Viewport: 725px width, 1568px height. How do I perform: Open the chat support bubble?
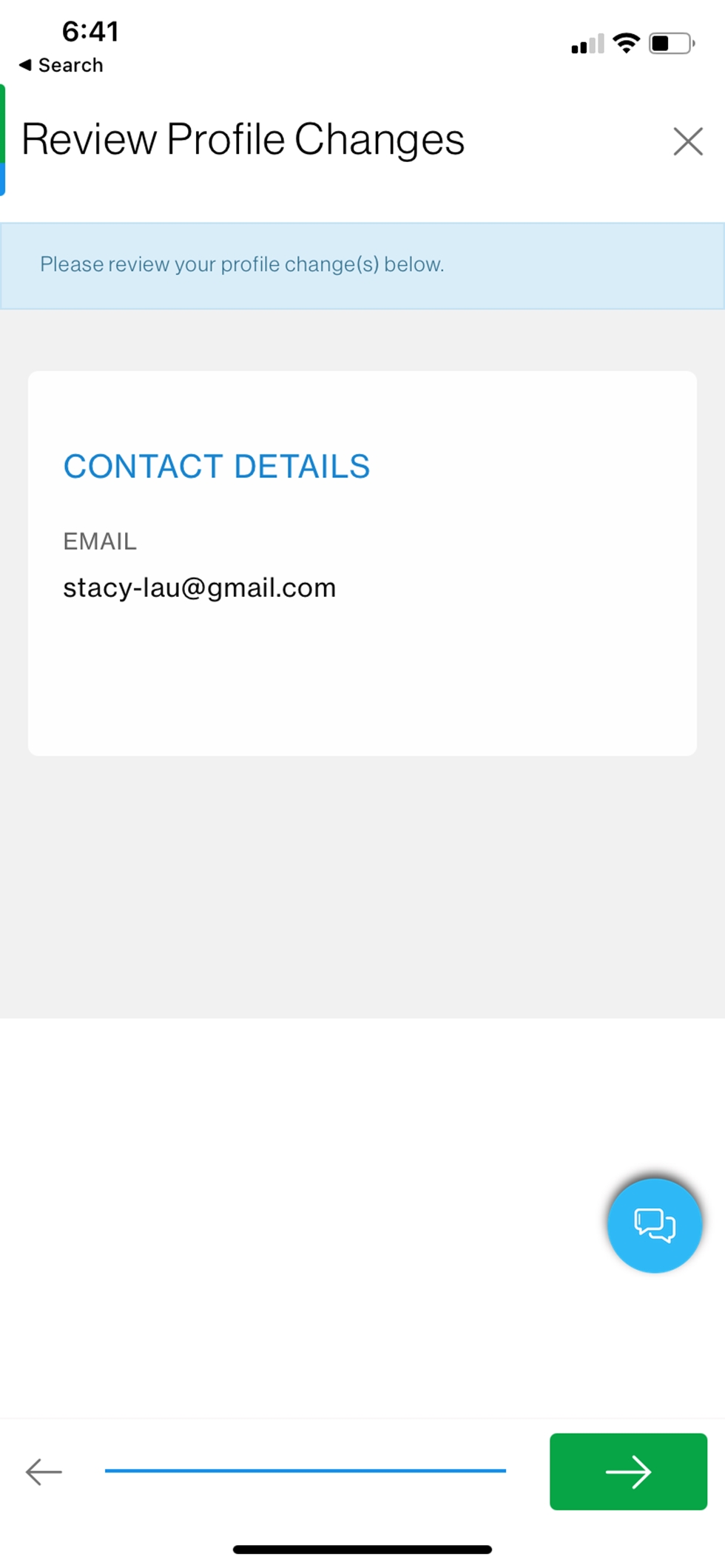click(x=654, y=1226)
